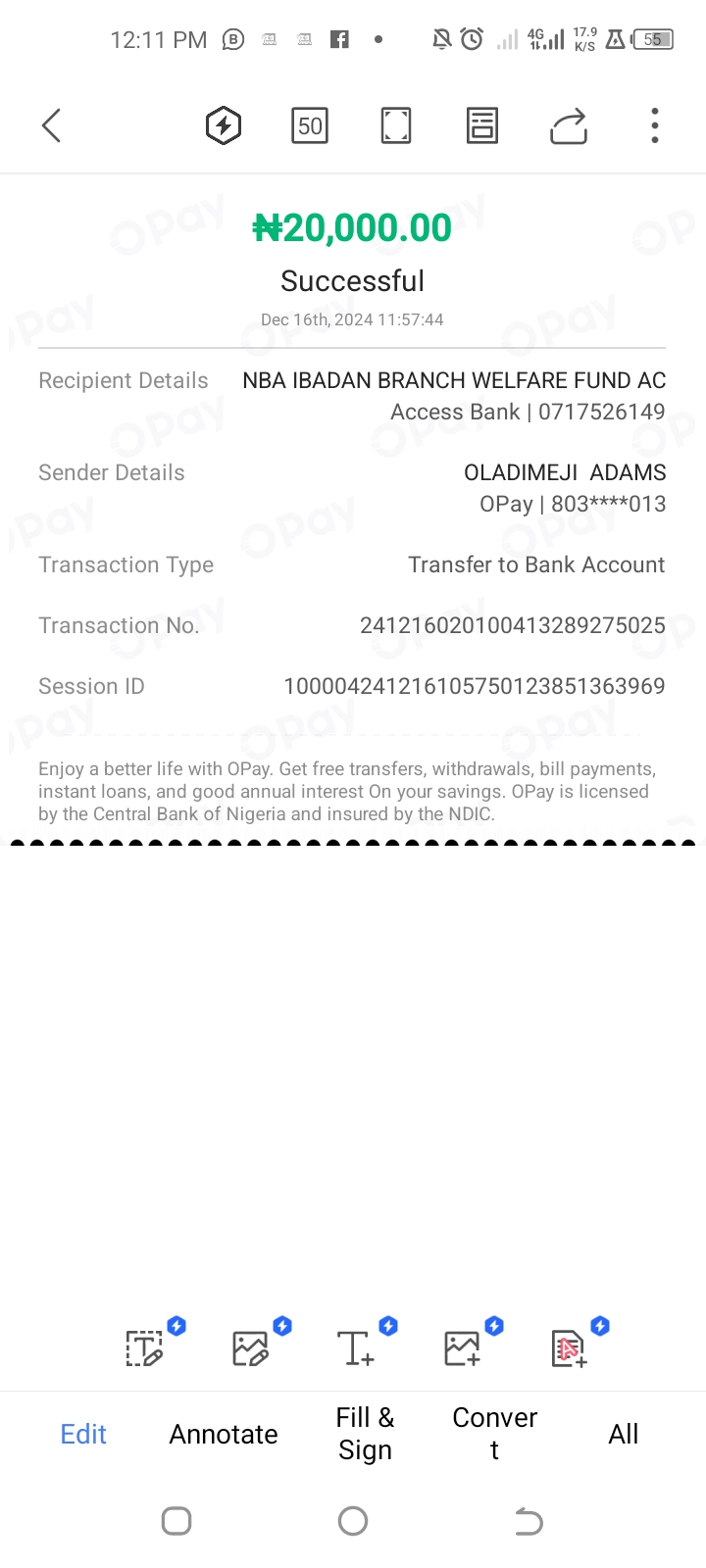Tap the lightning hexagon icon in toolbar

224,125
